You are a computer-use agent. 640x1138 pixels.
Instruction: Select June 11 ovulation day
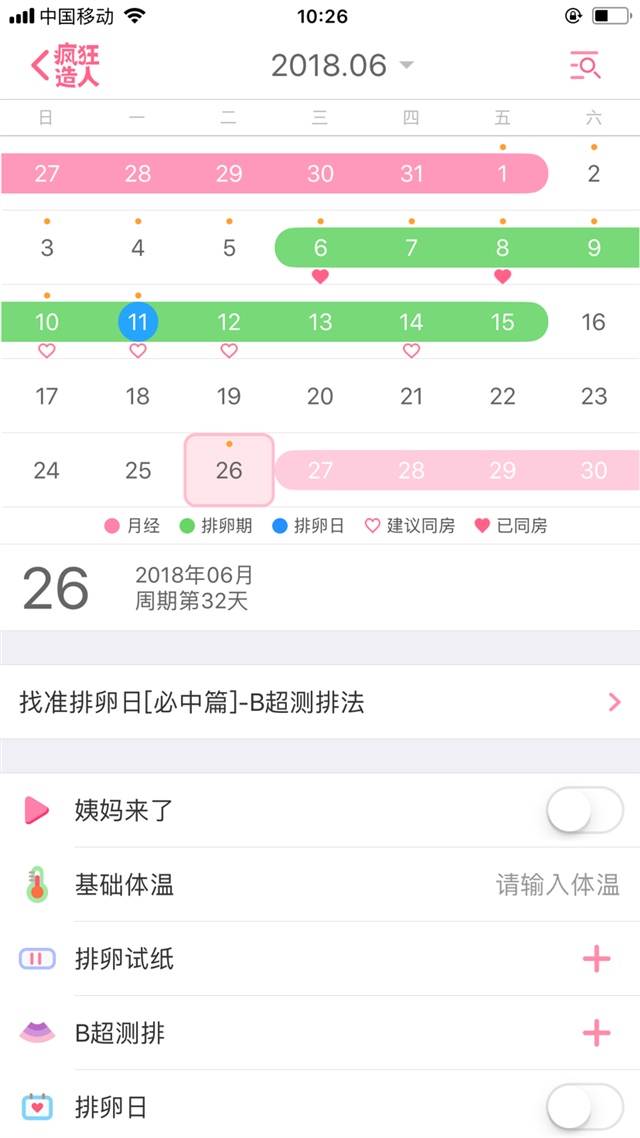click(138, 322)
